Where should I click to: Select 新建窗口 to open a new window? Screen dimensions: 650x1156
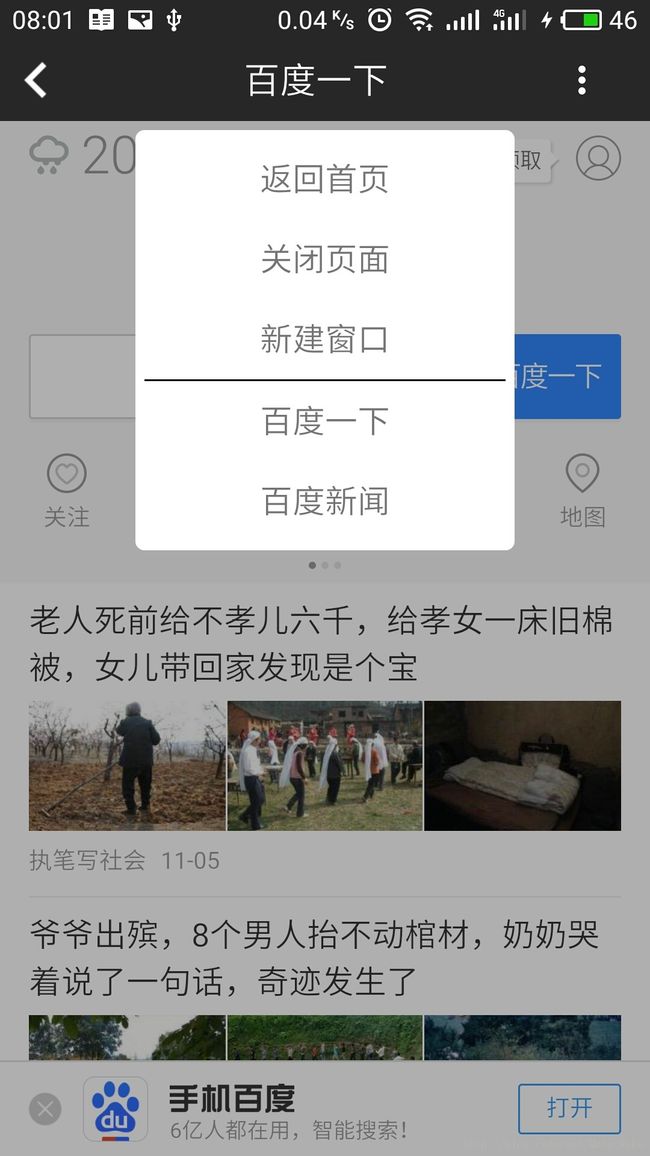[x=325, y=339]
